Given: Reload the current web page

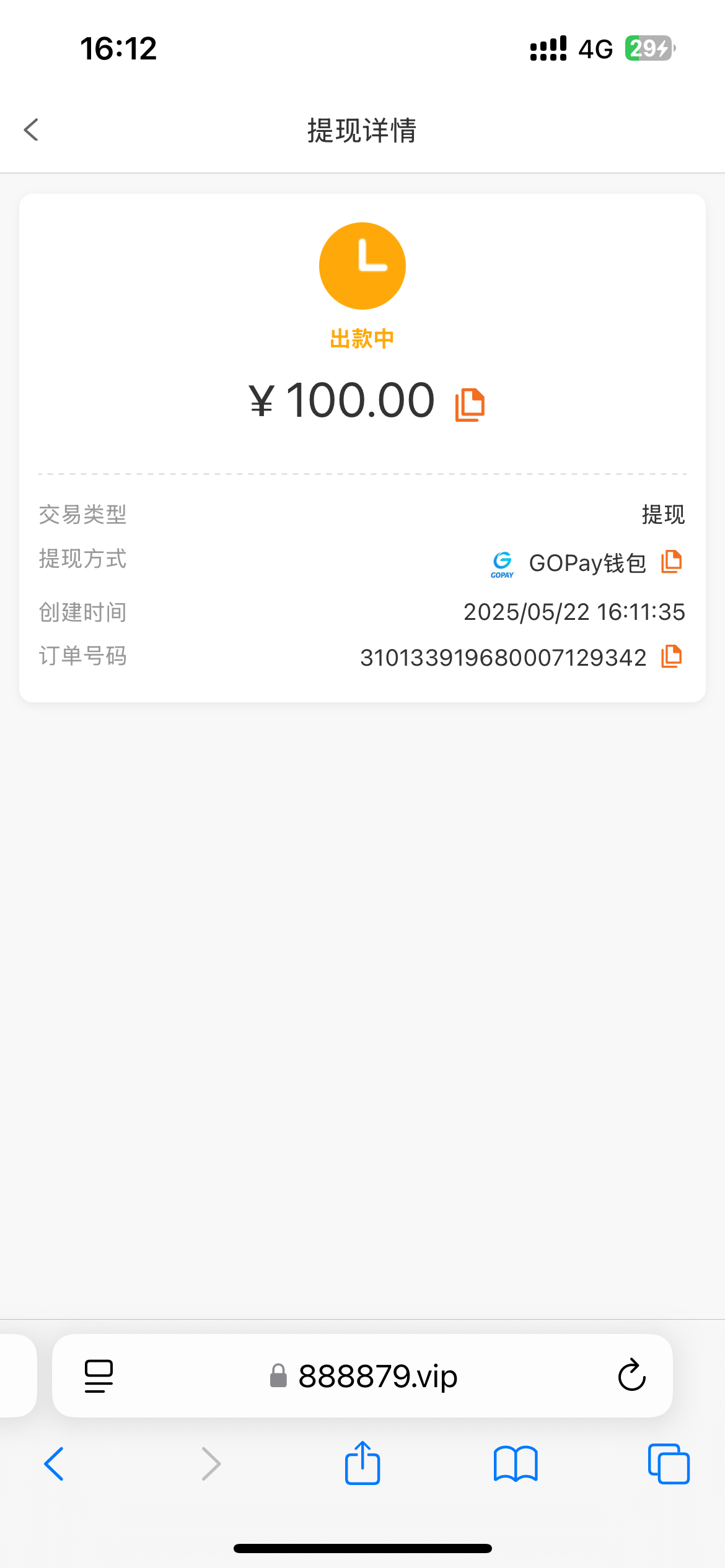Looking at the screenshot, I should [632, 1376].
